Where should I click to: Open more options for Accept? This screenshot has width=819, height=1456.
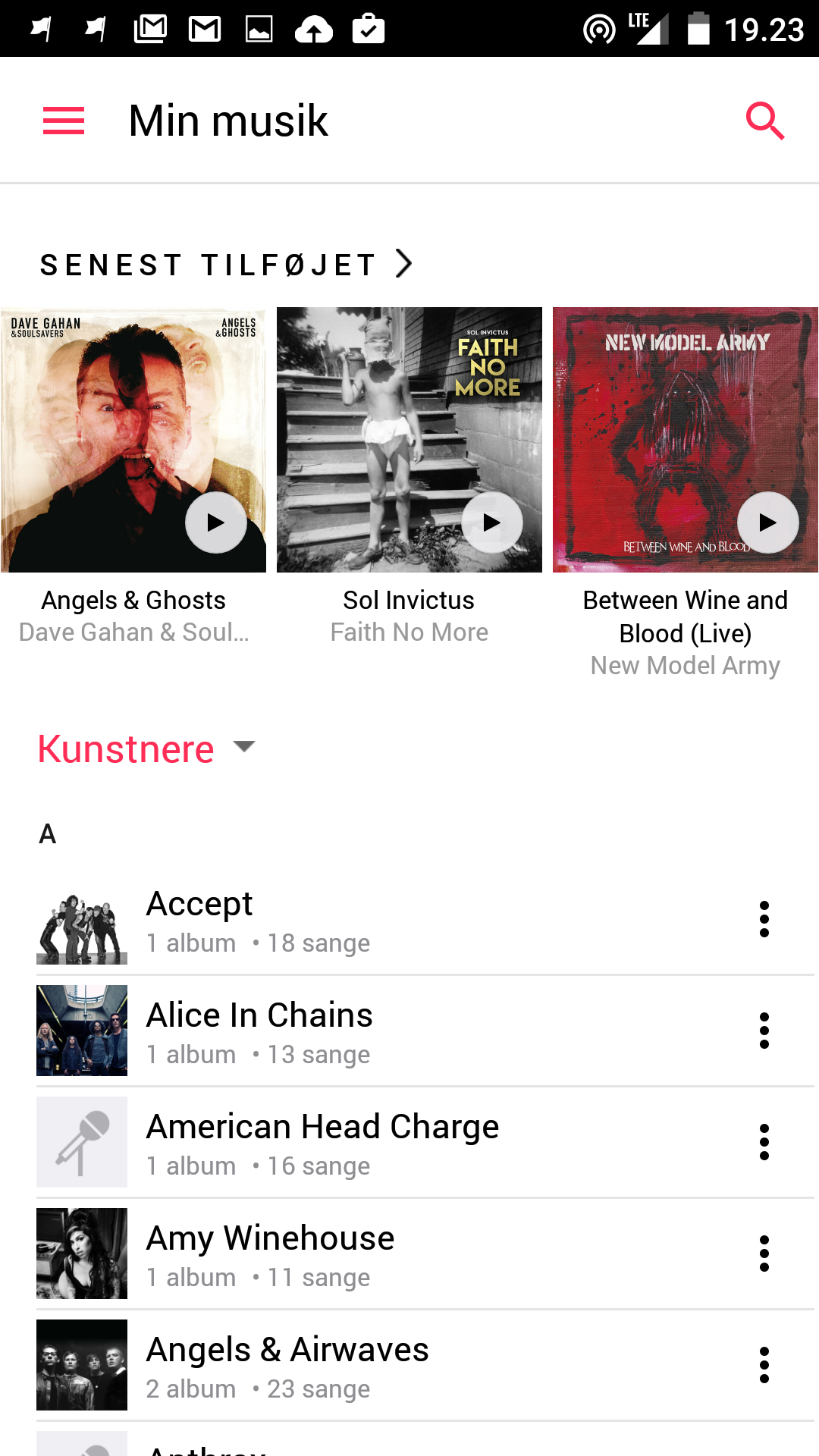pyautogui.click(x=764, y=920)
